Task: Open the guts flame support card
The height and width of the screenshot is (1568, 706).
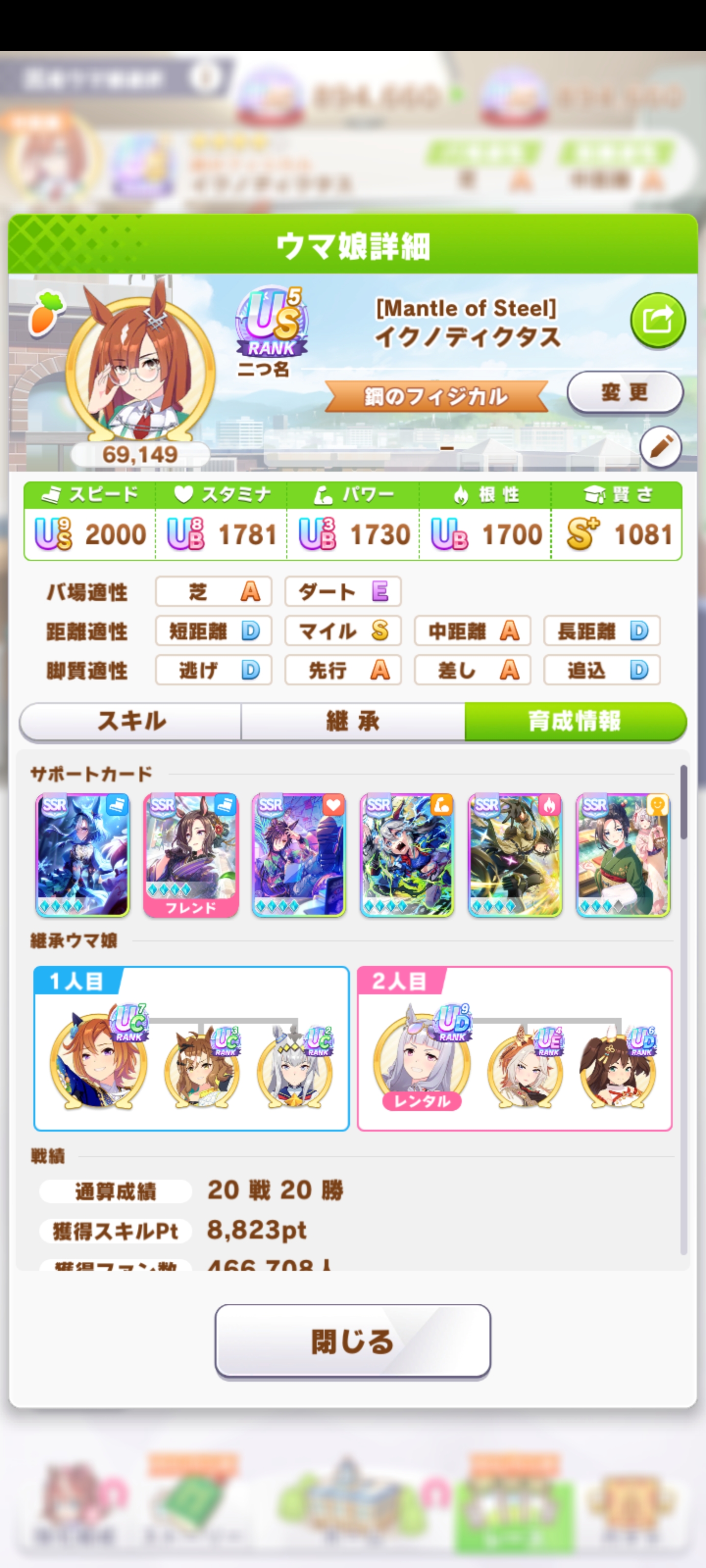Action: (x=515, y=855)
